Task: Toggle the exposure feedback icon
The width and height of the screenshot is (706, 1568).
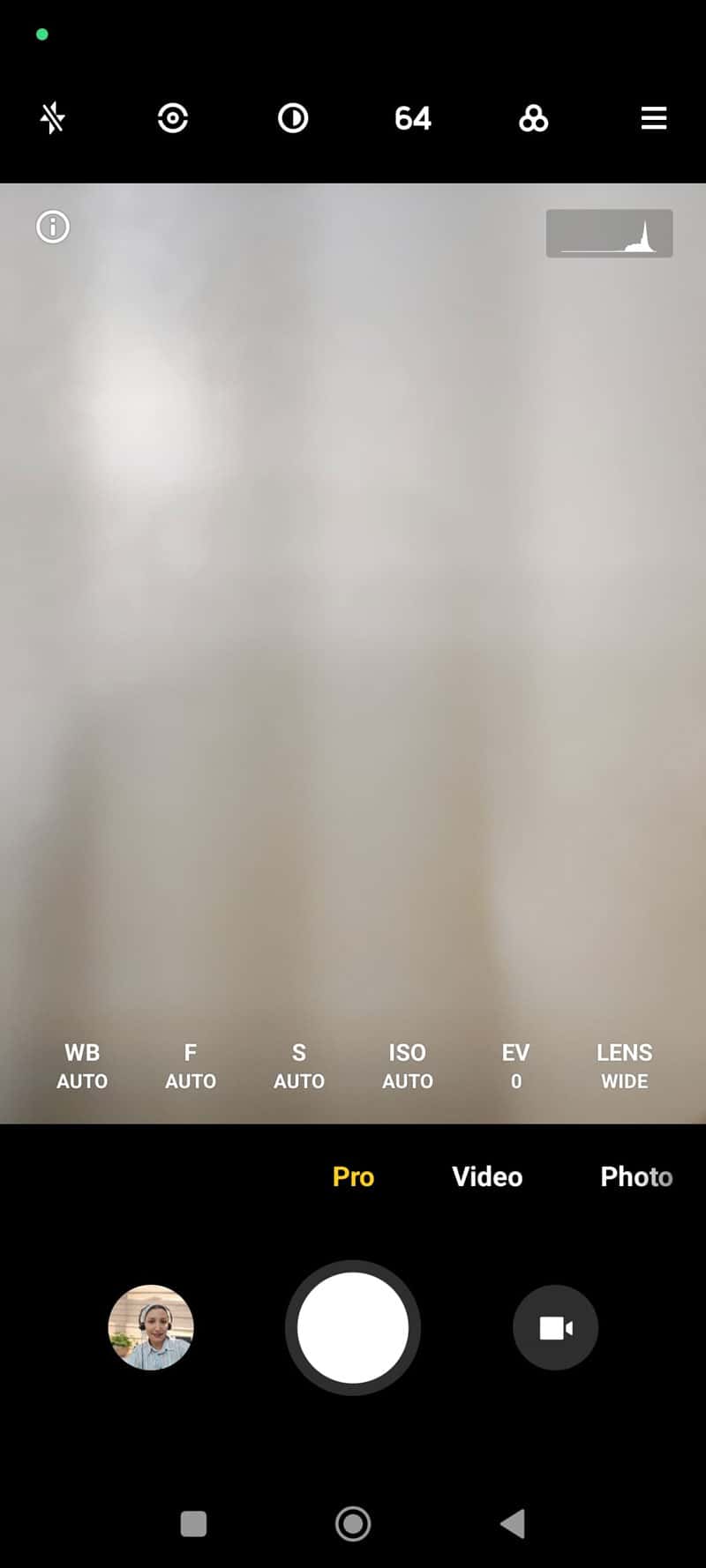Action: point(293,118)
